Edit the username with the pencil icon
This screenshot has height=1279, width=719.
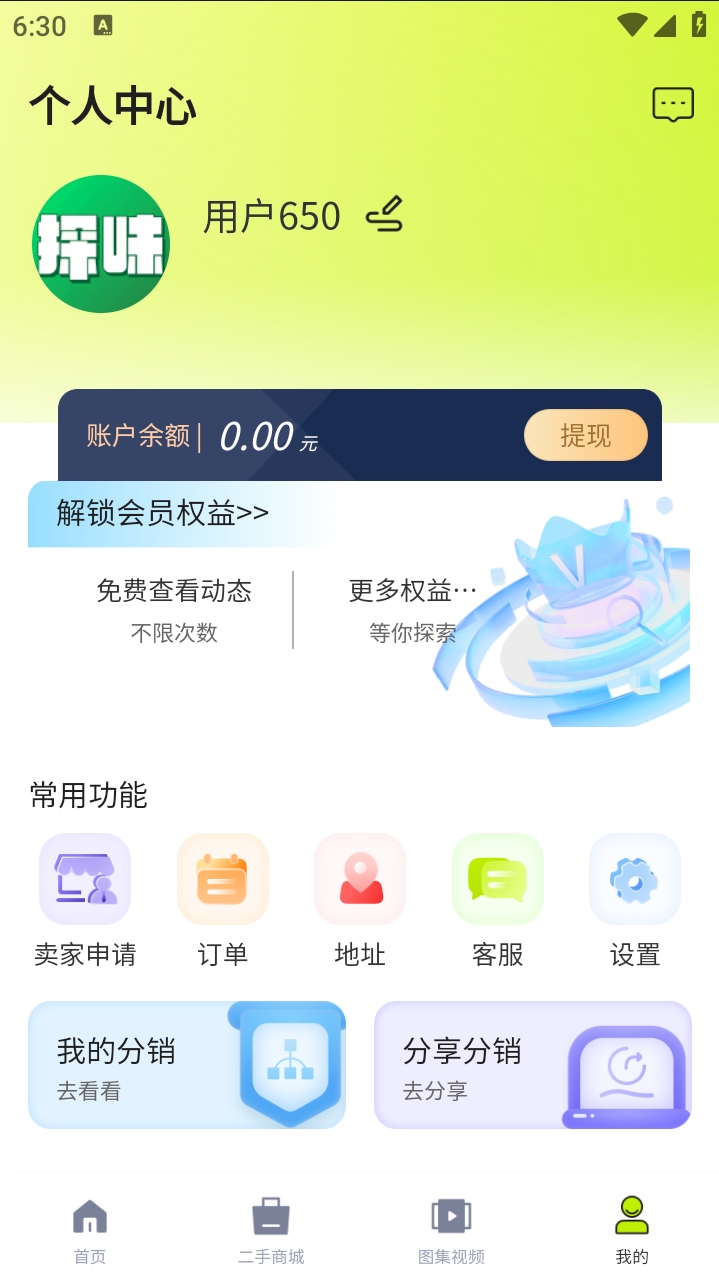384,216
